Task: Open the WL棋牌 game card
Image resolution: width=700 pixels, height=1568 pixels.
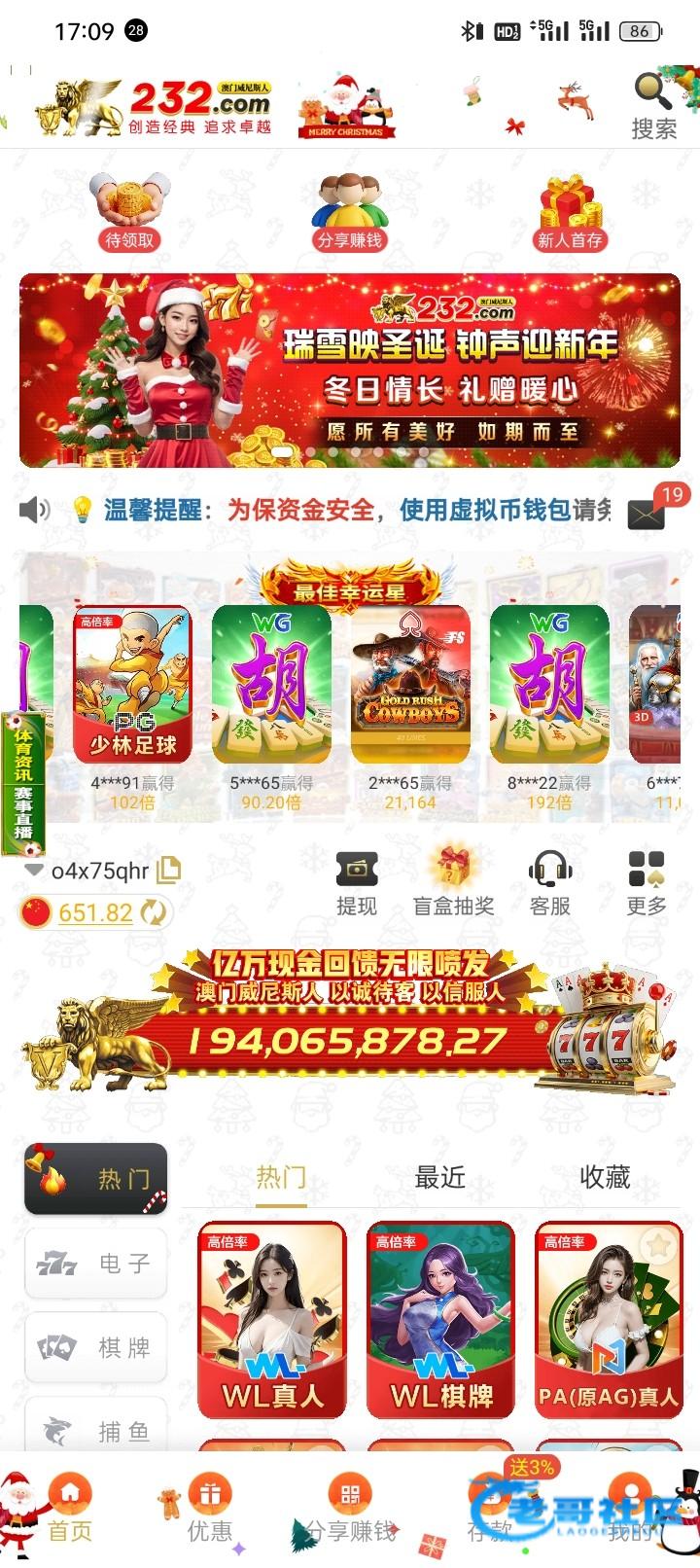Action: 441,1319
